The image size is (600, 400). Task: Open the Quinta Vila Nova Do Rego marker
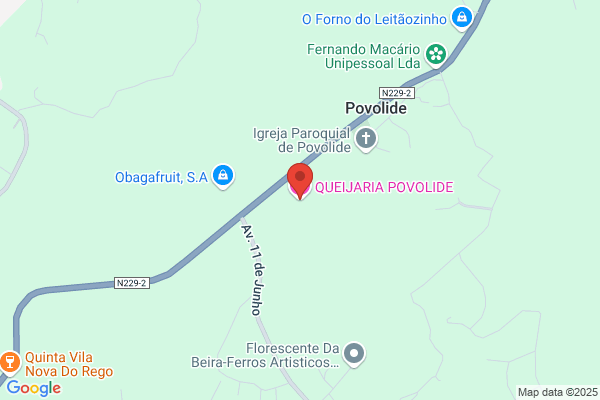coord(10,363)
